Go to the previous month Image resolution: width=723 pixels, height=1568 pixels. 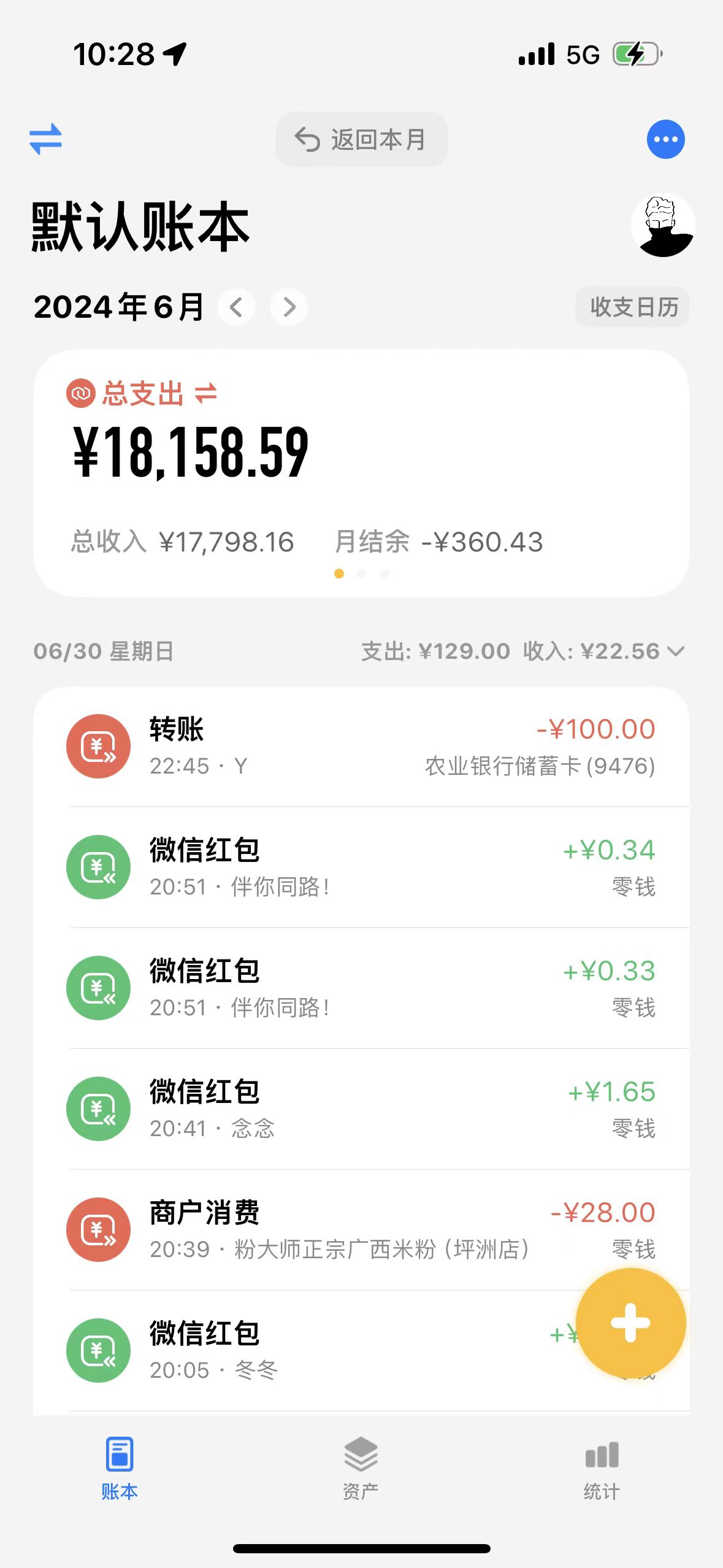[x=237, y=307]
